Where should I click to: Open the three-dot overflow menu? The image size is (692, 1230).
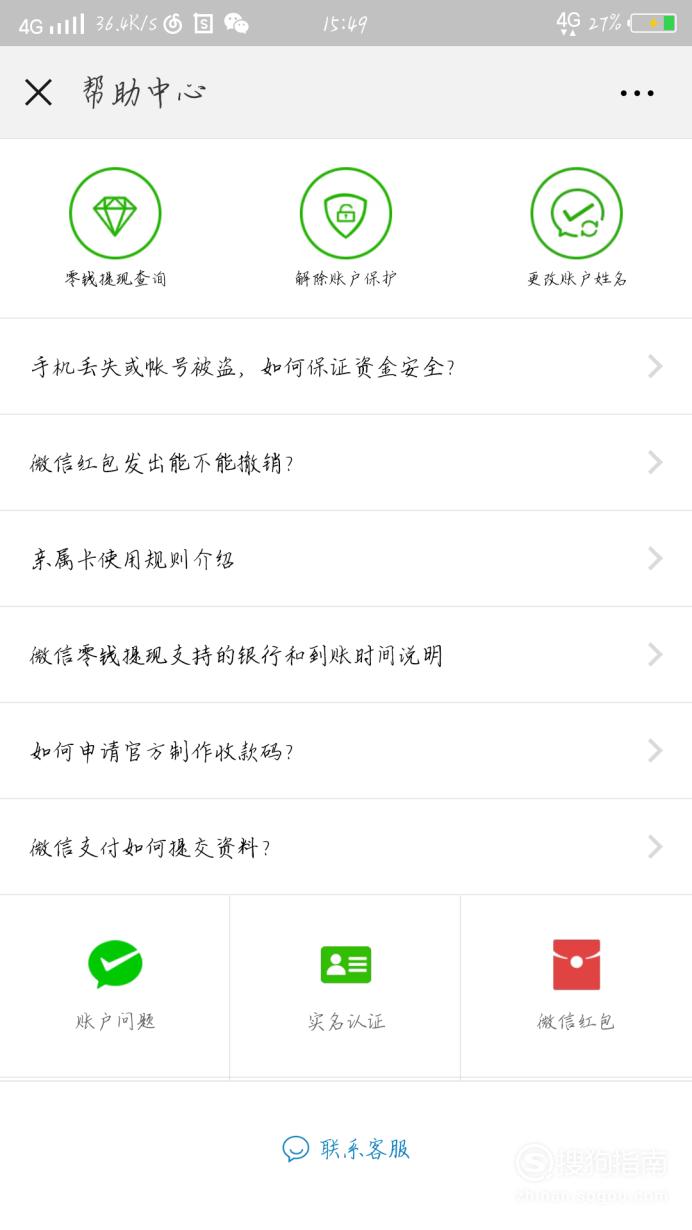click(637, 93)
